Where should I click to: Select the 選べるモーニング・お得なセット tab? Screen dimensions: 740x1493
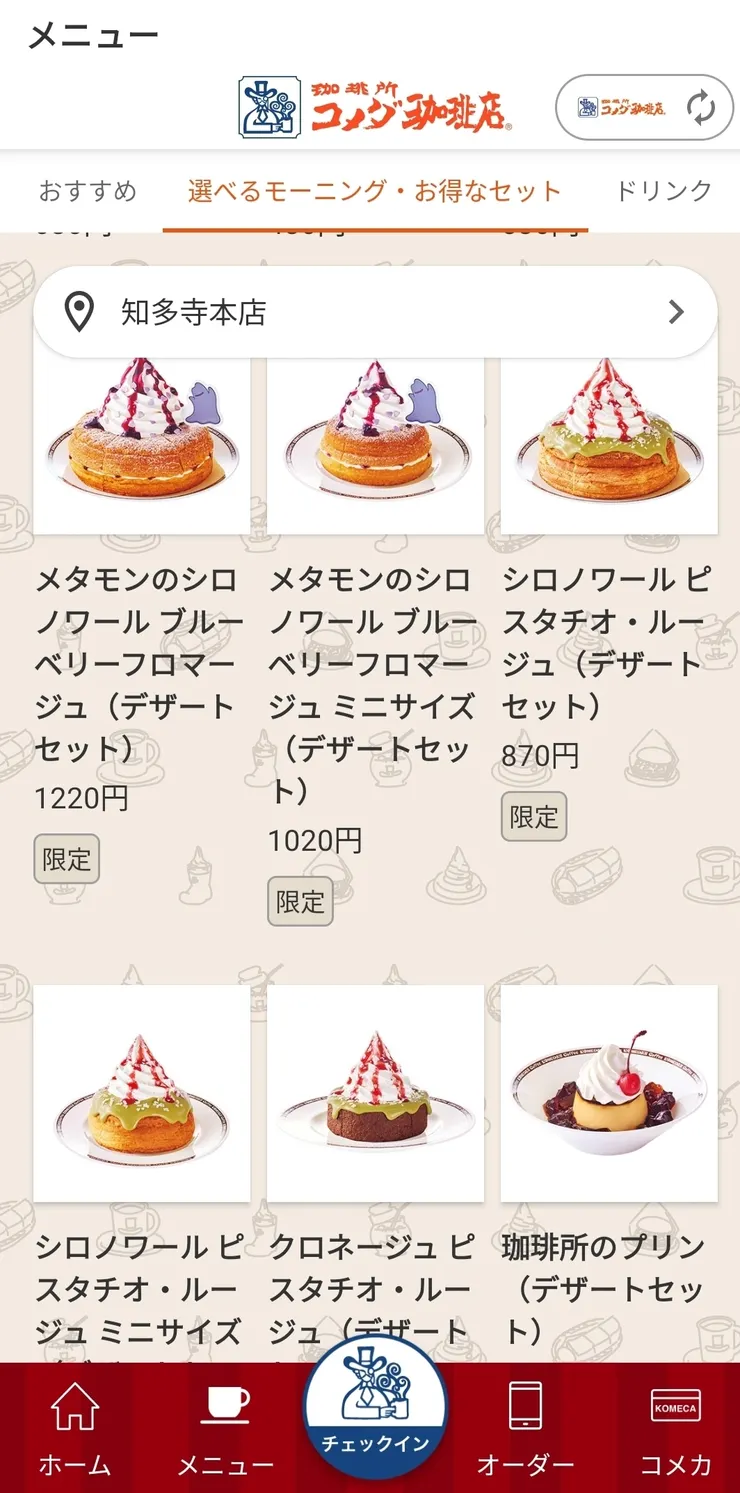(x=374, y=191)
